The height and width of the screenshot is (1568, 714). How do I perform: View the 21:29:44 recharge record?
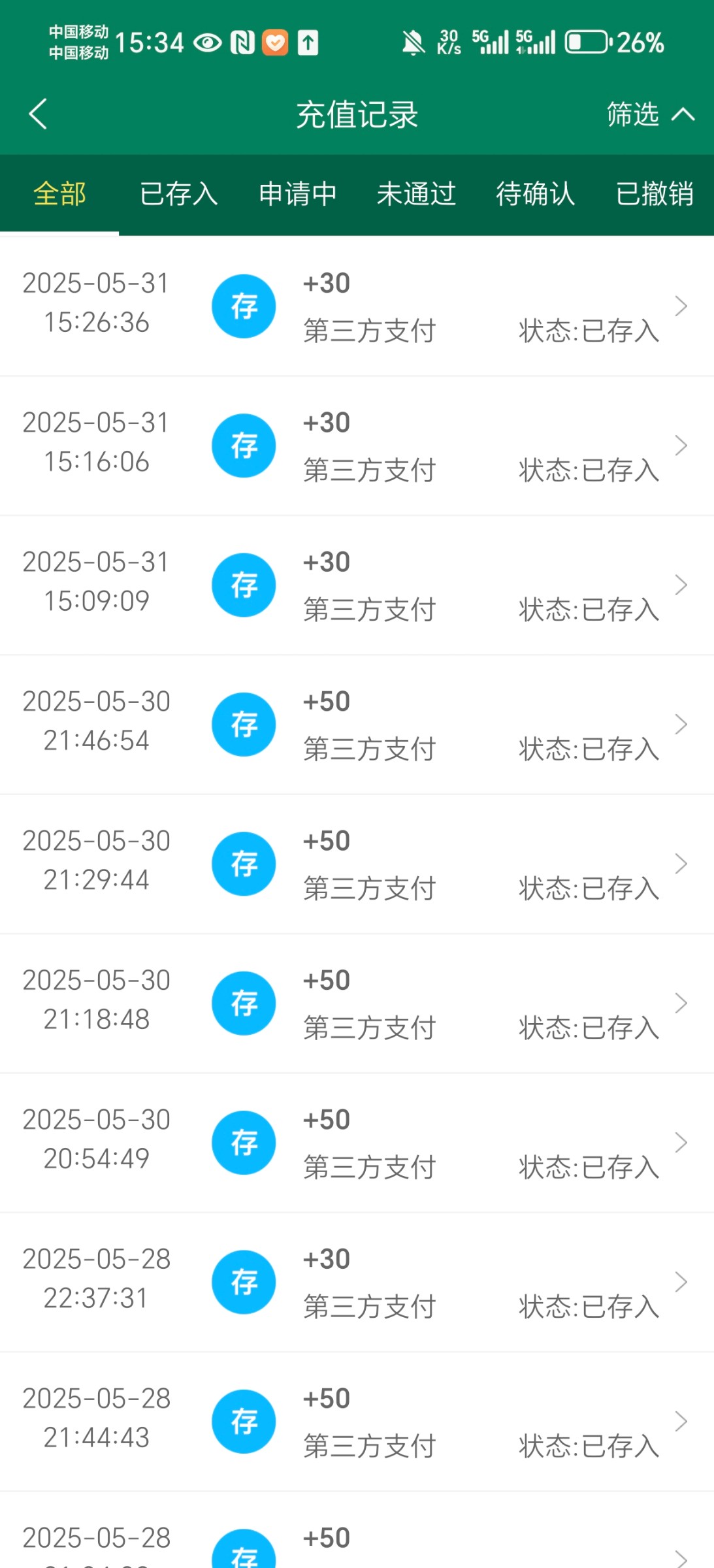(x=357, y=864)
